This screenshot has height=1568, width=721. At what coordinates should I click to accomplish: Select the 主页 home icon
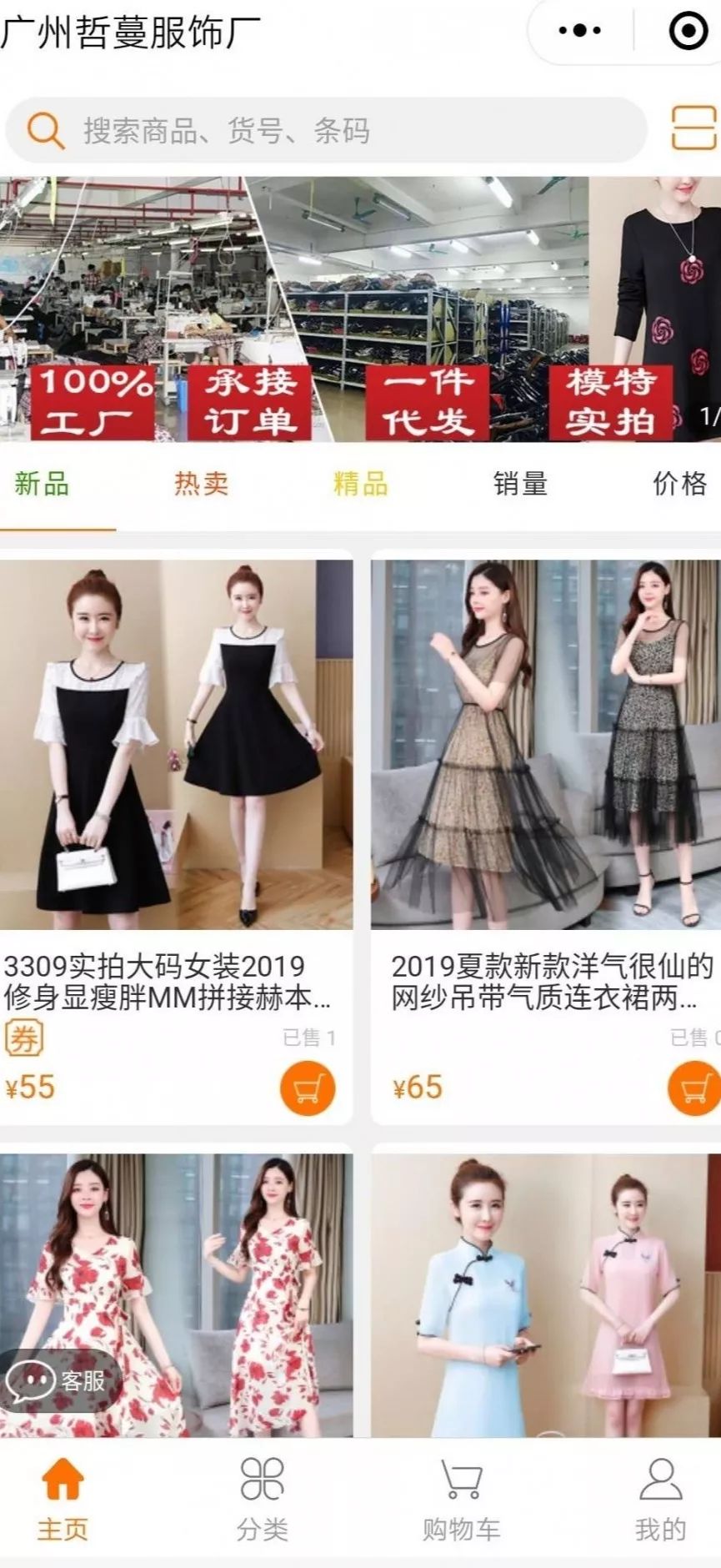click(59, 1501)
